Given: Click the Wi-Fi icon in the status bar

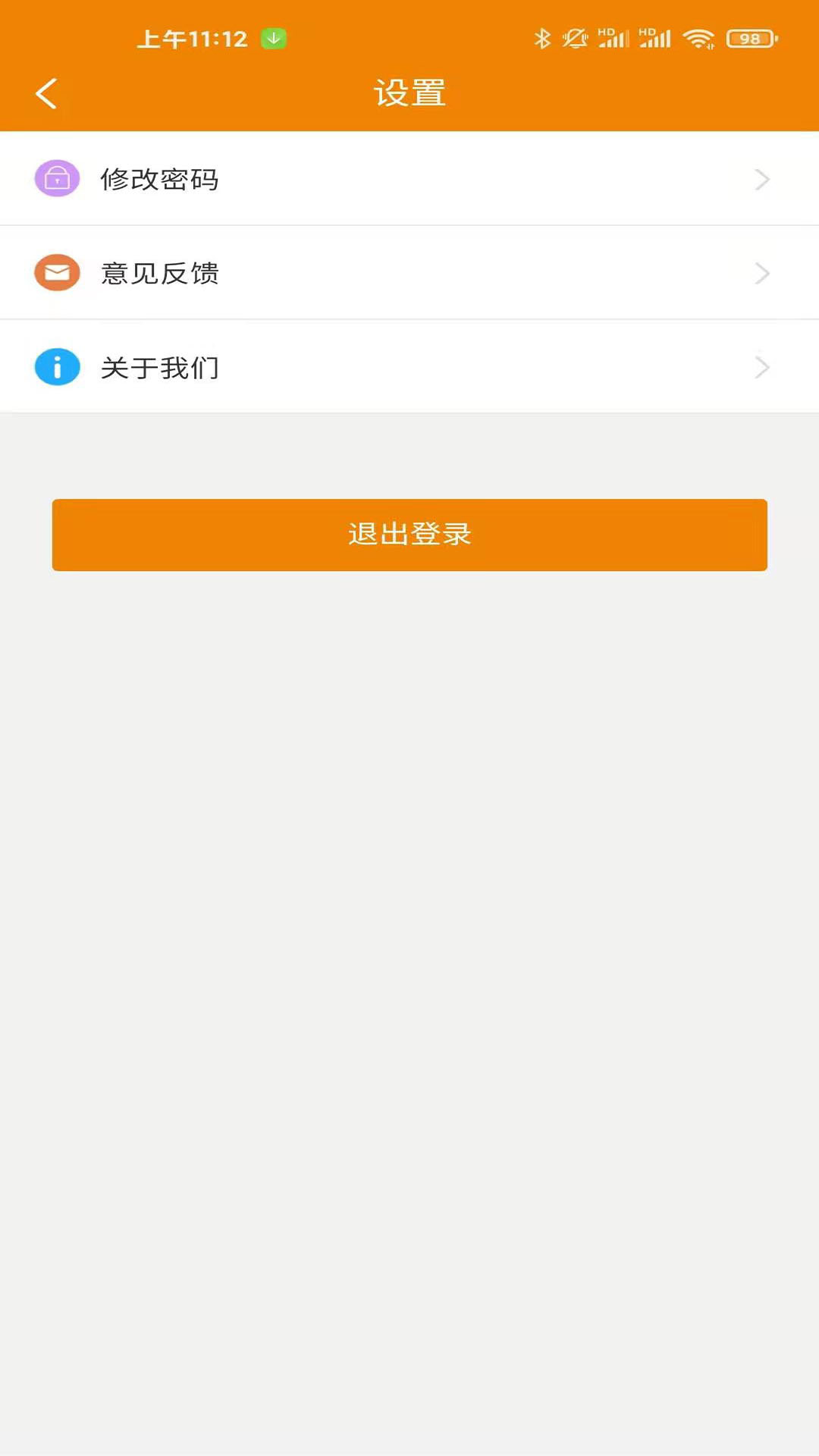Looking at the screenshot, I should (x=698, y=37).
